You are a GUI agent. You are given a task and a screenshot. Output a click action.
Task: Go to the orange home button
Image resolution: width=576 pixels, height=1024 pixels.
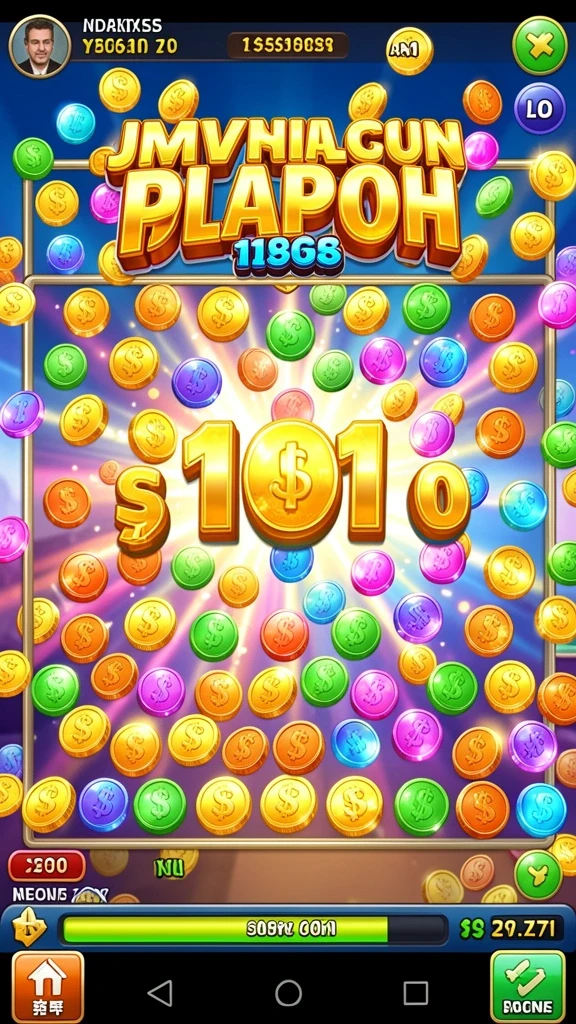pos(48,986)
